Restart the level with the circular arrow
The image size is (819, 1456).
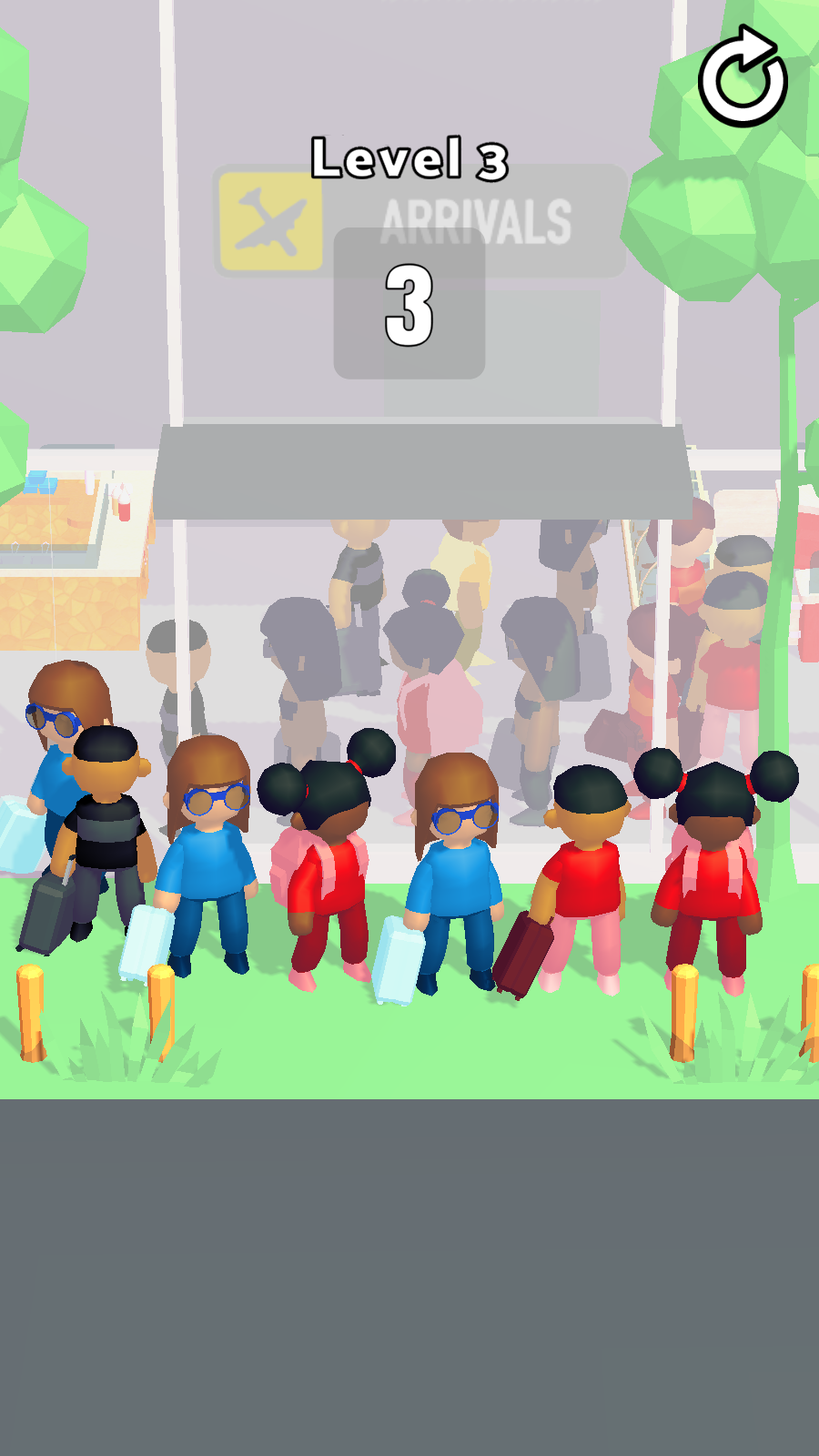tap(743, 77)
